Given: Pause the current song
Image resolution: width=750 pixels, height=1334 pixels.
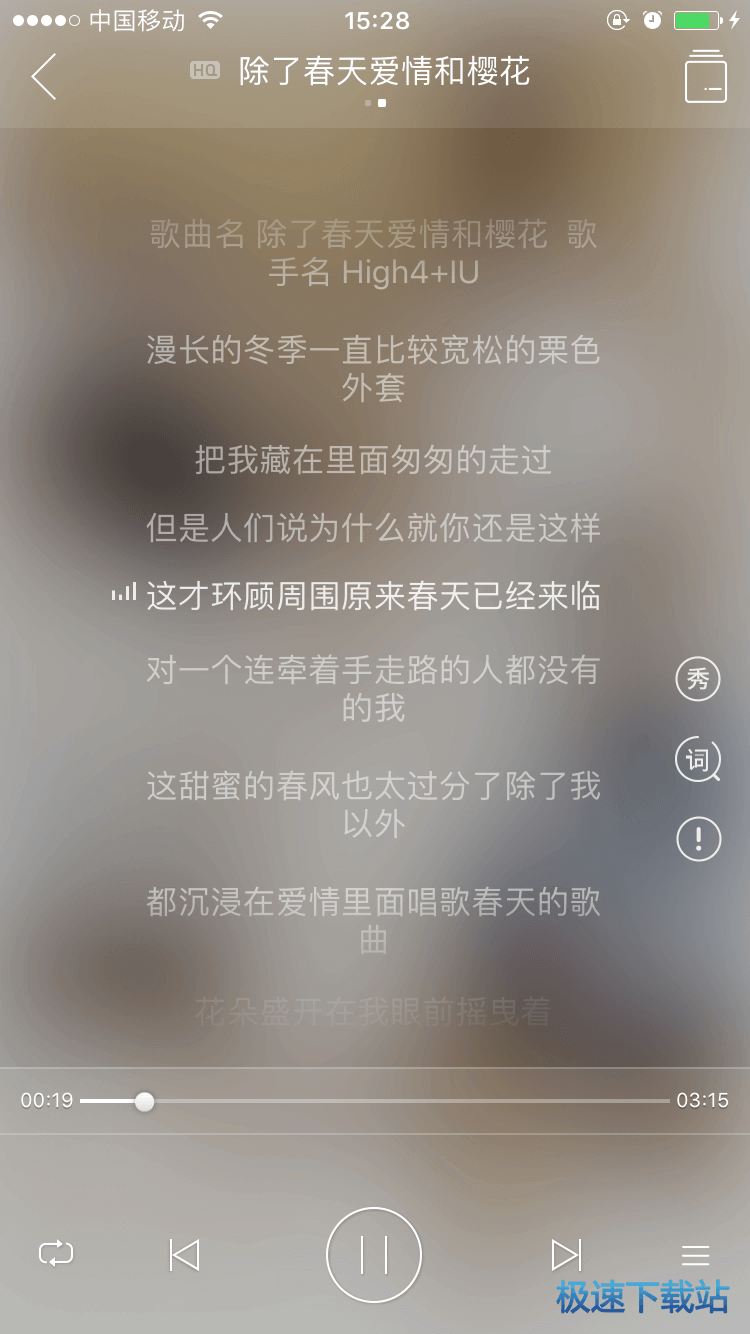Looking at the screenshot, I should 374,1254.
